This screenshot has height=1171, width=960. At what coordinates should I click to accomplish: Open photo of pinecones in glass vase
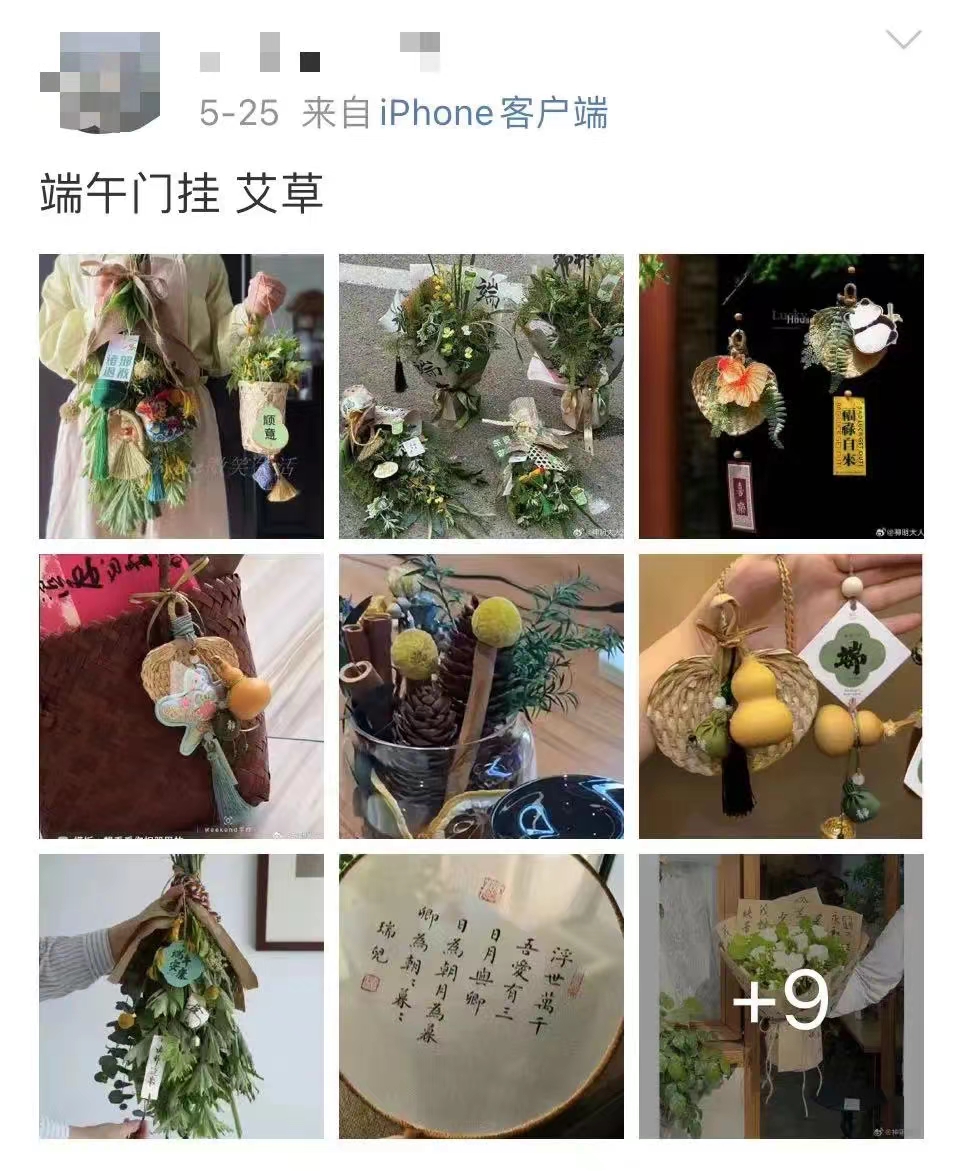coord(481,696)
